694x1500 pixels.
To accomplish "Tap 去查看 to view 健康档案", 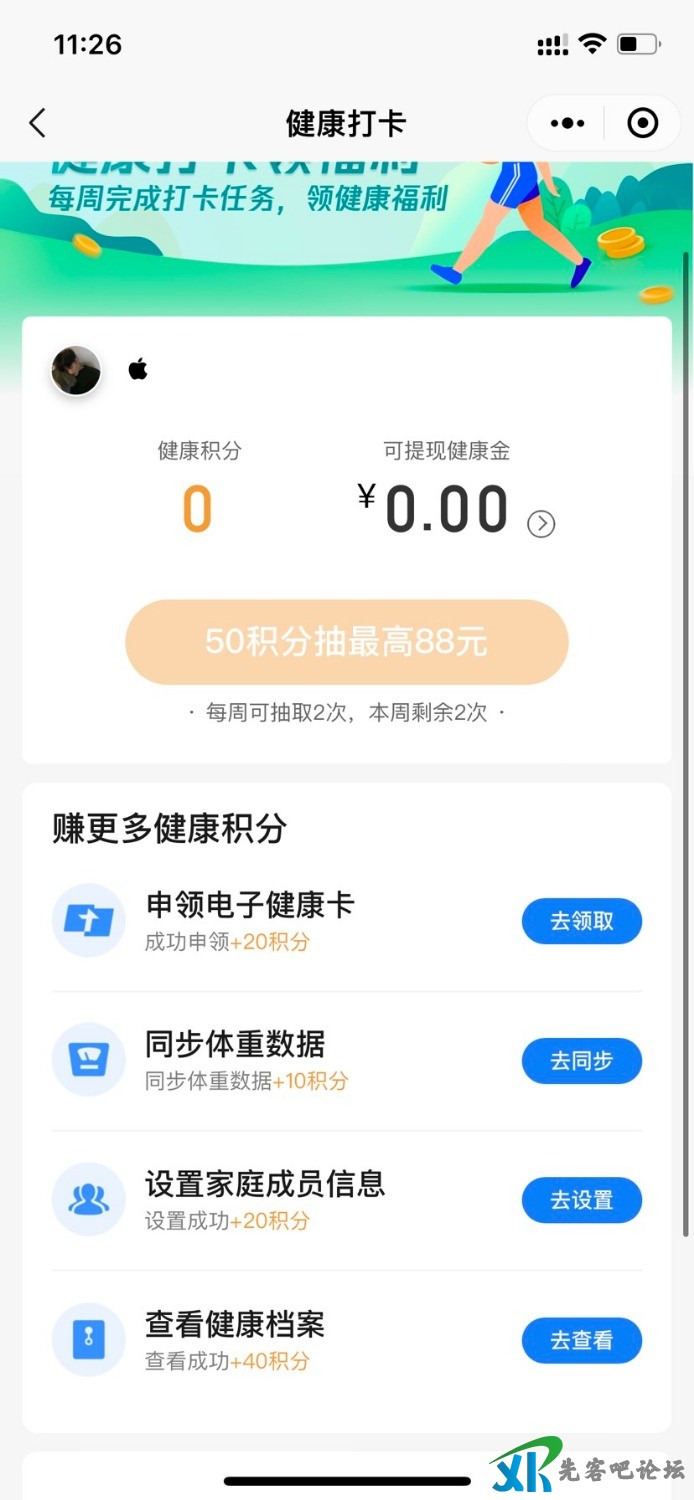I will [581, 1340].
